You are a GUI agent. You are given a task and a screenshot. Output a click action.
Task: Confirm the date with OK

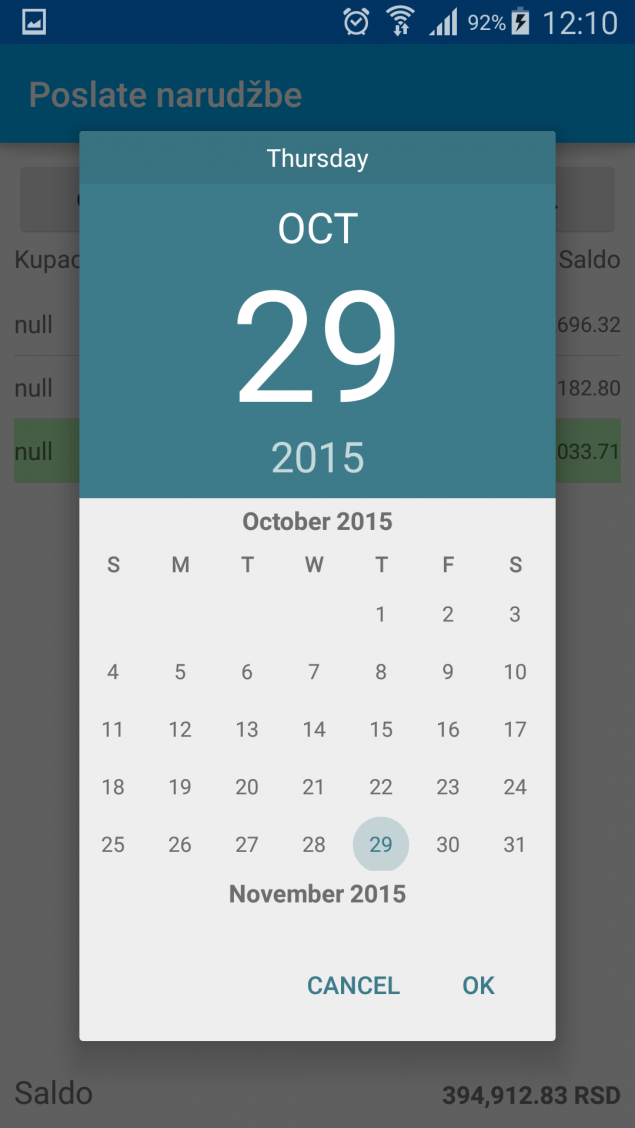478,985
